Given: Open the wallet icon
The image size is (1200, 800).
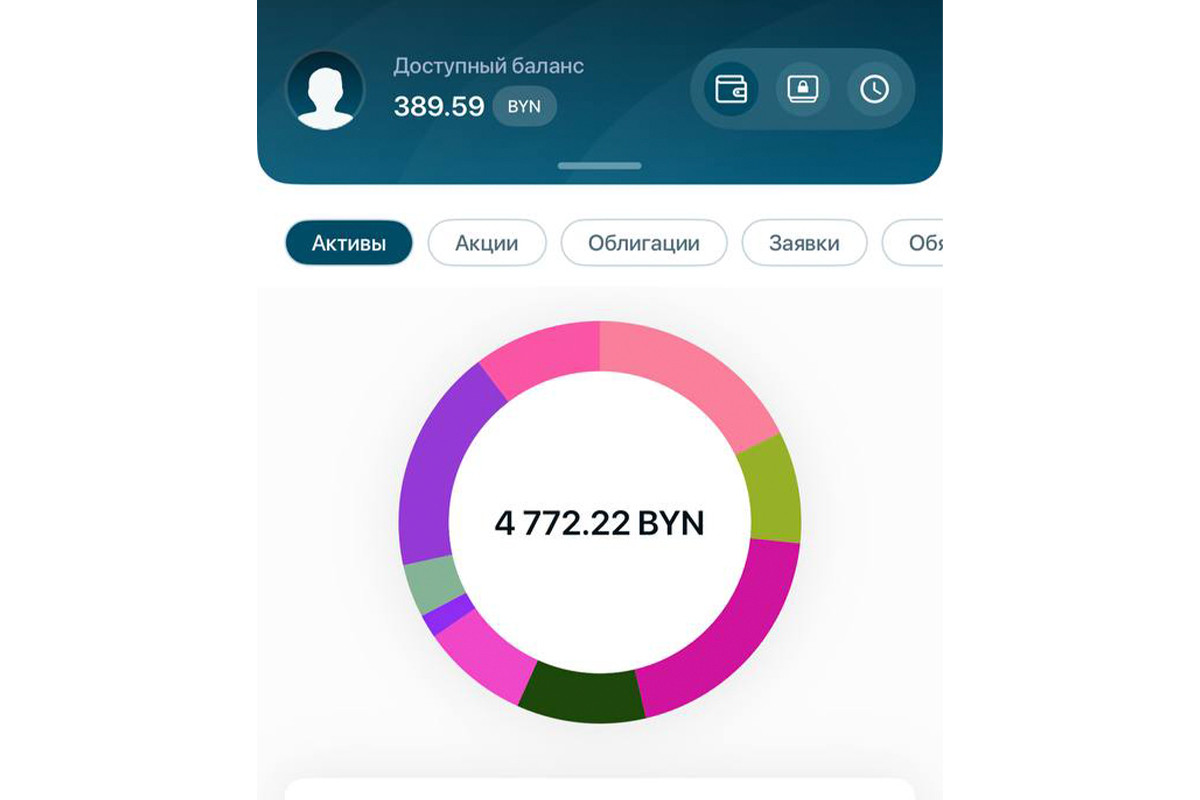Looking at the screenshot, I should pyautogui.click(x=731, y=89).
